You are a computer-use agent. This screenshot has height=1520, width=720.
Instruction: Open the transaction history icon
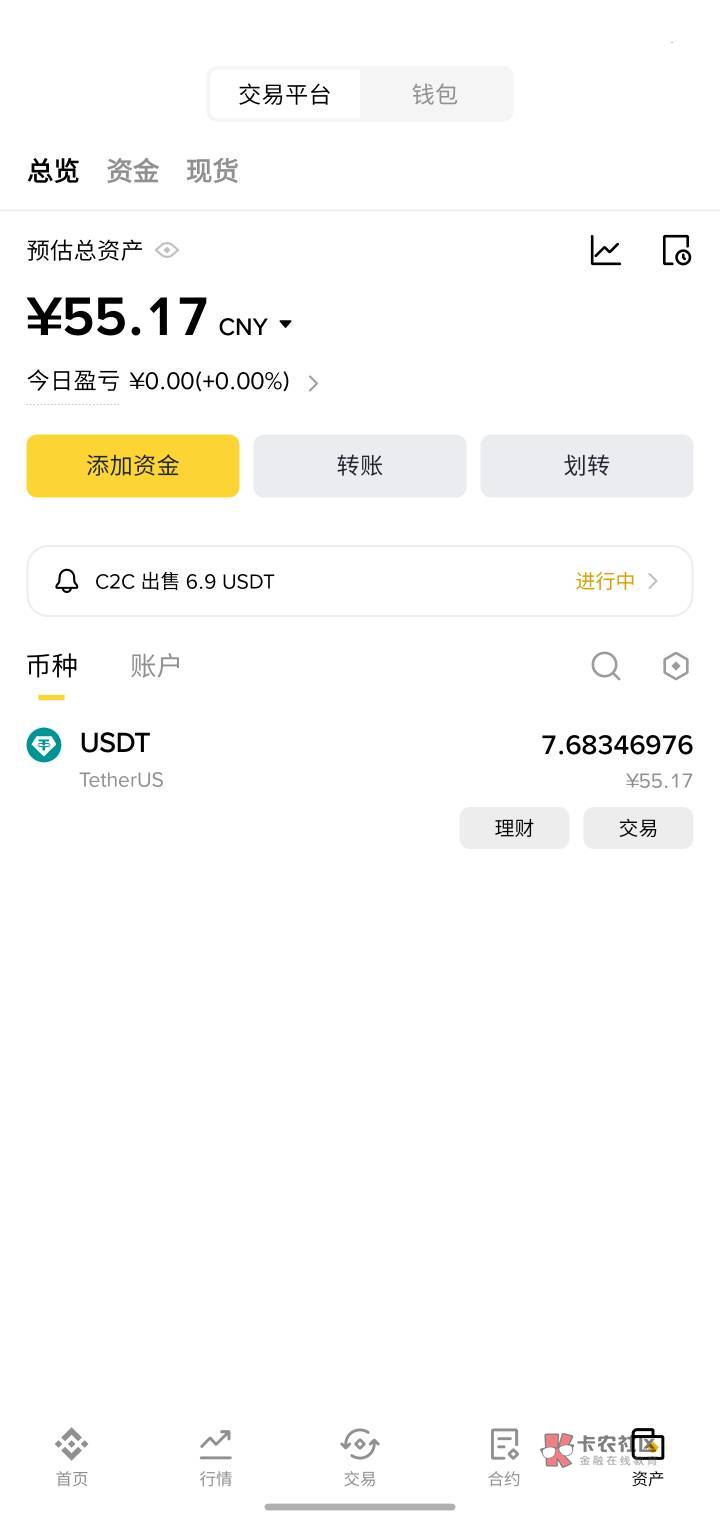point(676,250)
